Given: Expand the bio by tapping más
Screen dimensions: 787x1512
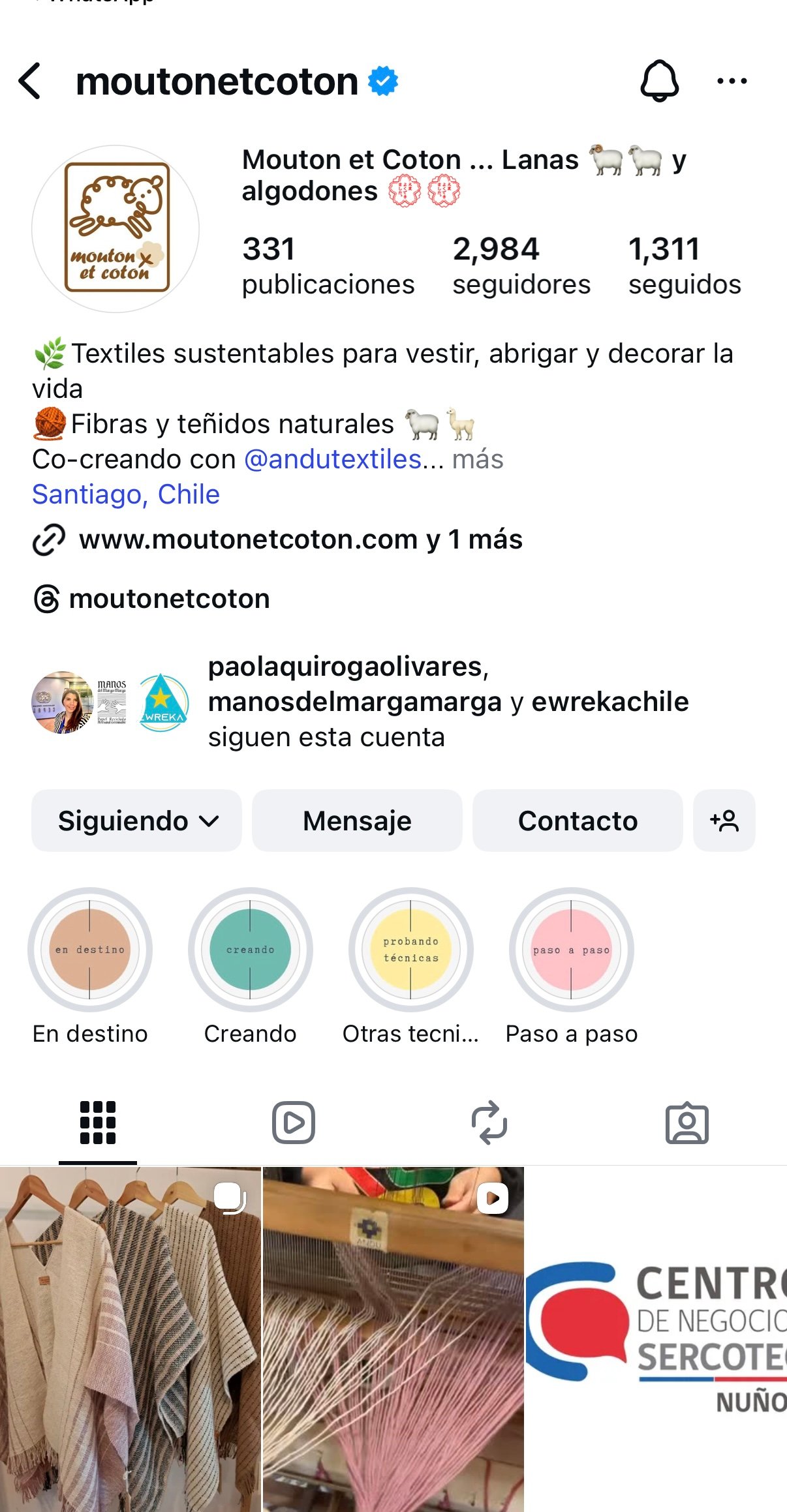Looking at the screenshot, I should pyautogui.click(x=478, y=459).
